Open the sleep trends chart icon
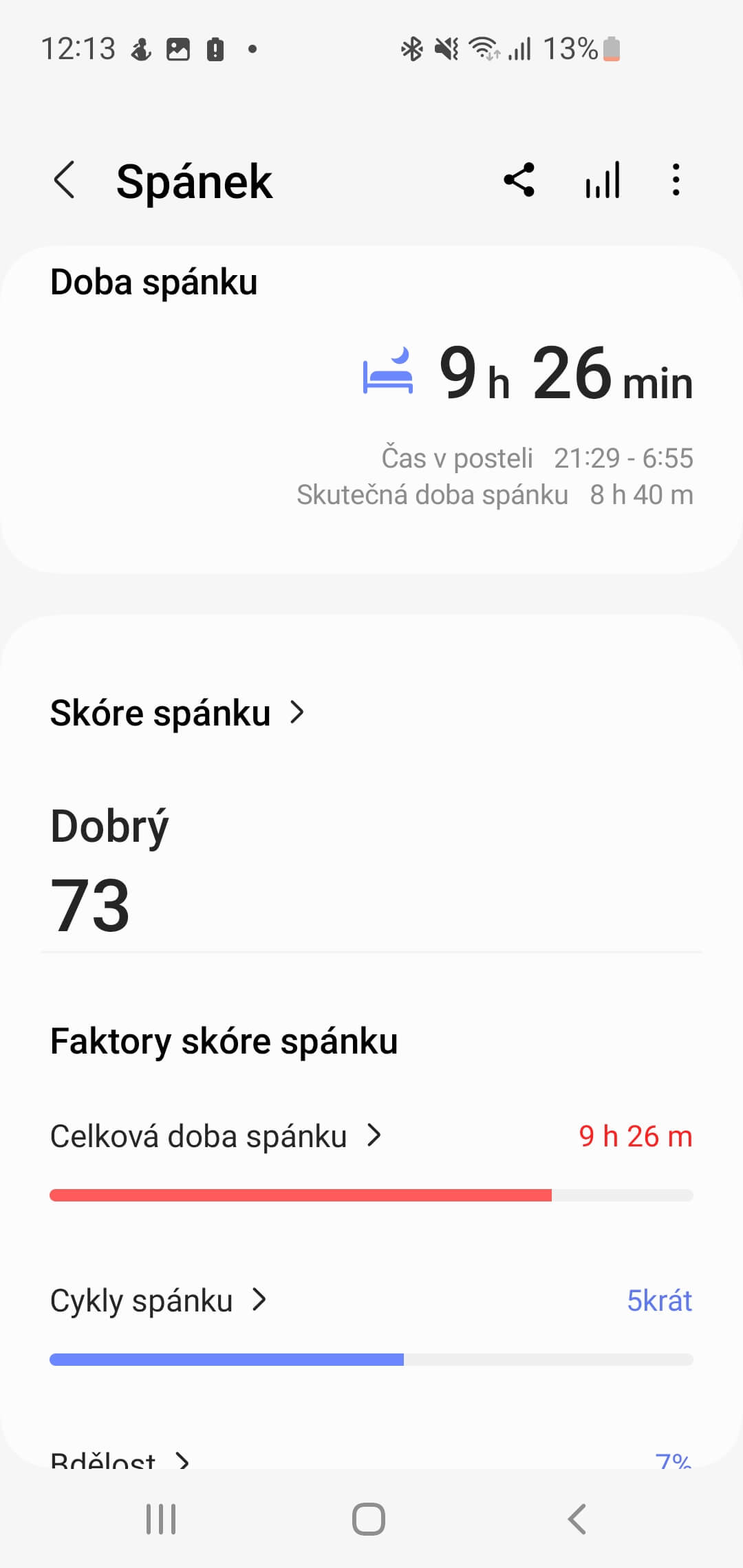The width and height of the screenshot is (743, 1568). tap(603, 180)
